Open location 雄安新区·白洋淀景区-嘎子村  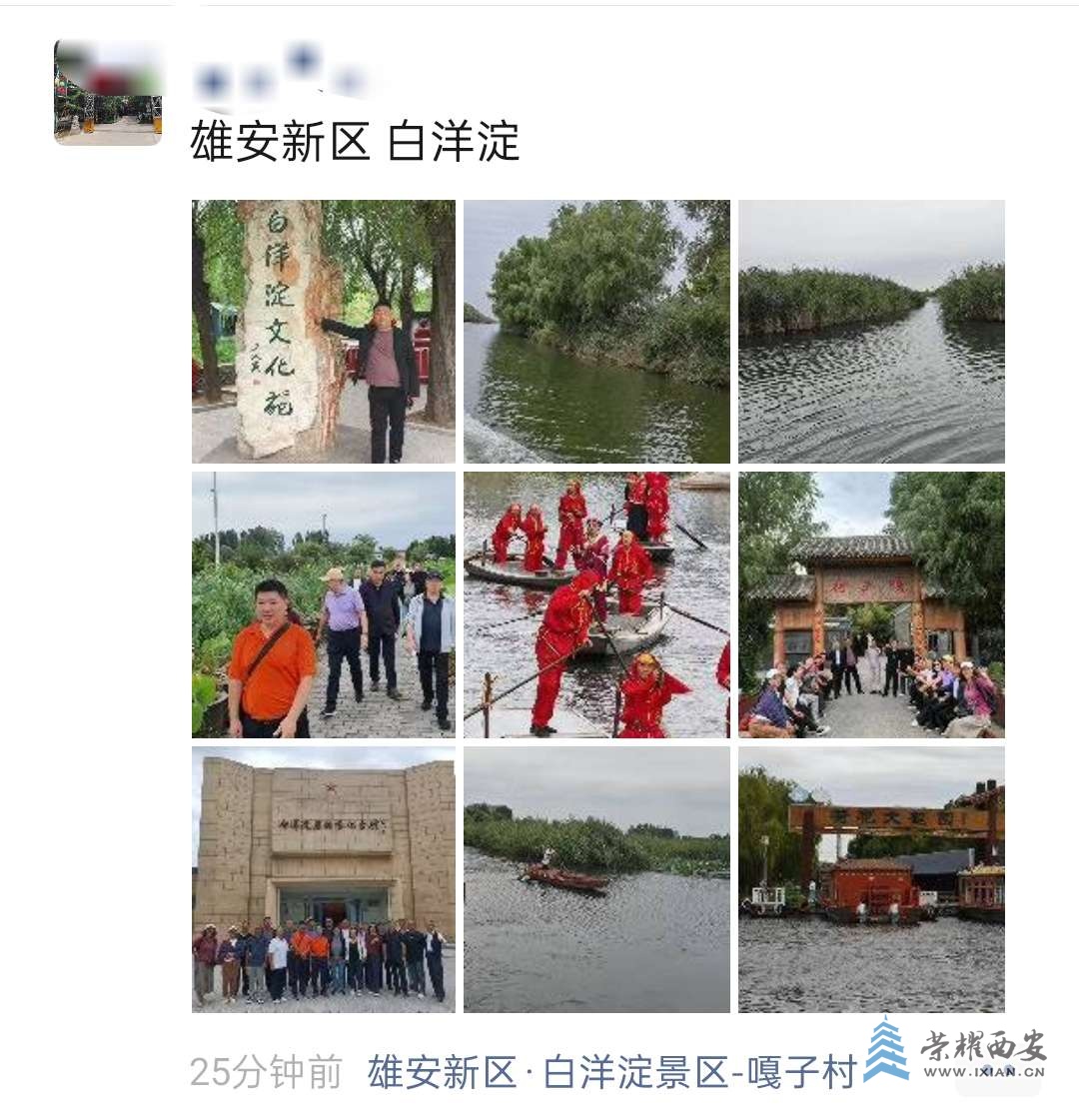click(611, 1072)
